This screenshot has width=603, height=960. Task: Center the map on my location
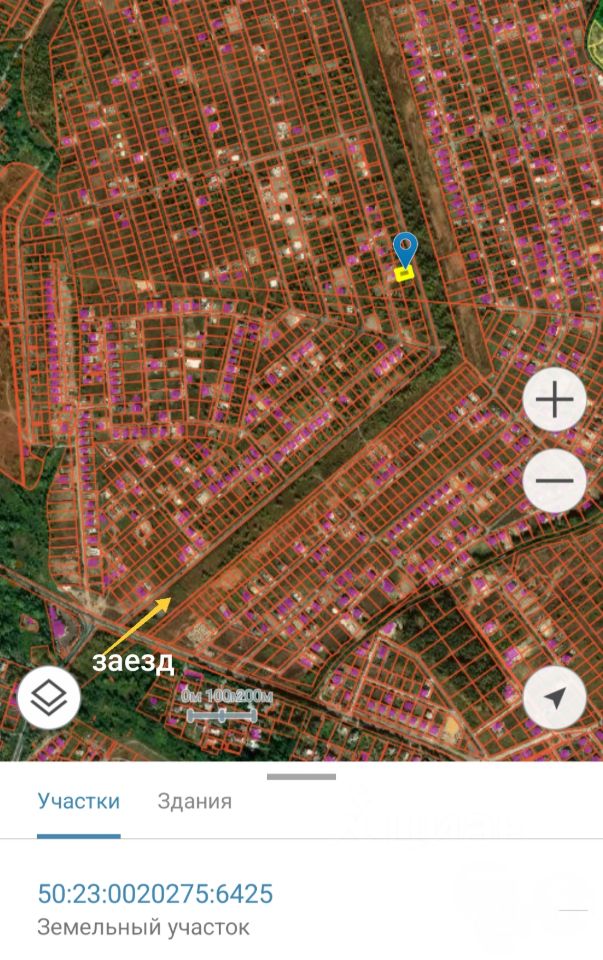tap(554, 697)
